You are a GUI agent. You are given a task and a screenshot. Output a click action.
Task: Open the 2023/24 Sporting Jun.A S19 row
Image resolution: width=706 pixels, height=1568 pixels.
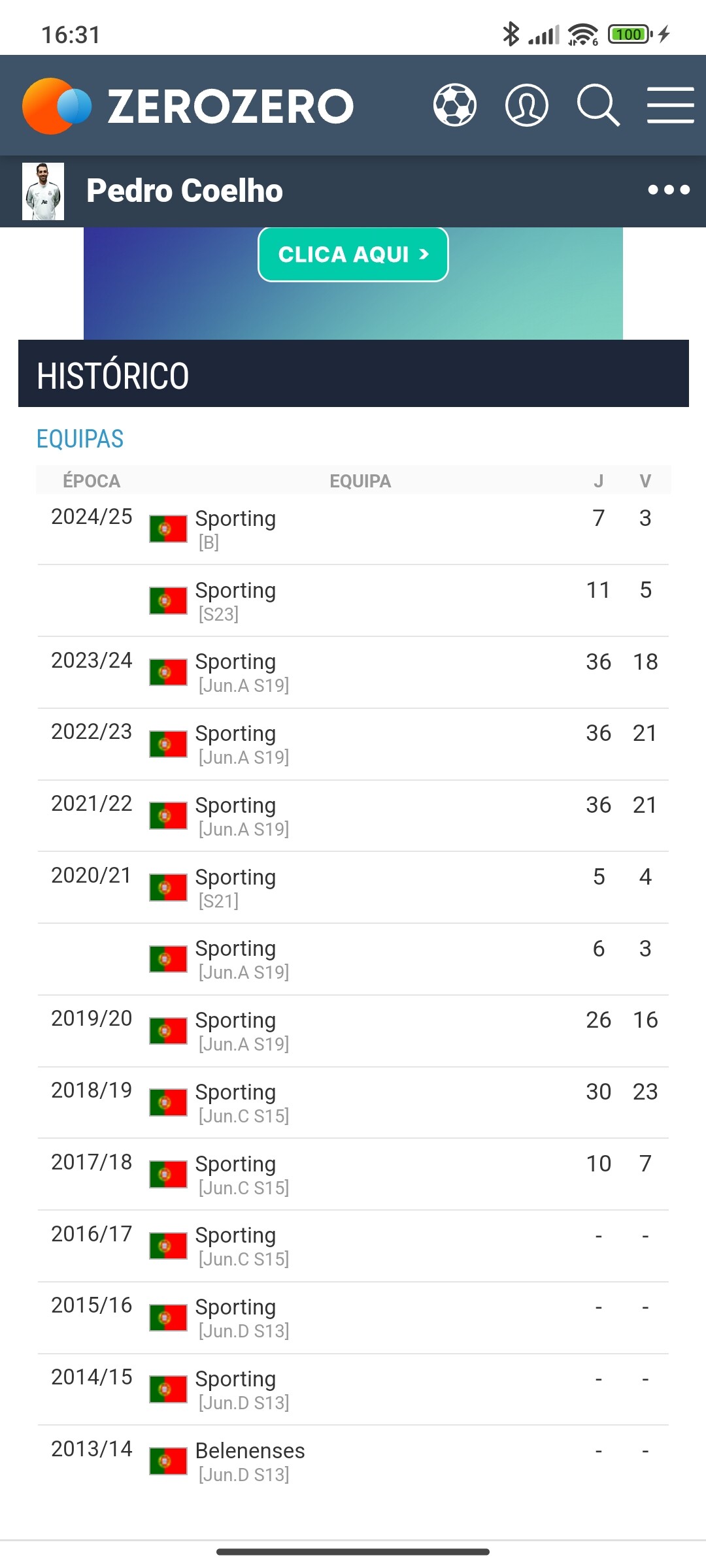(x=353, y=672)
